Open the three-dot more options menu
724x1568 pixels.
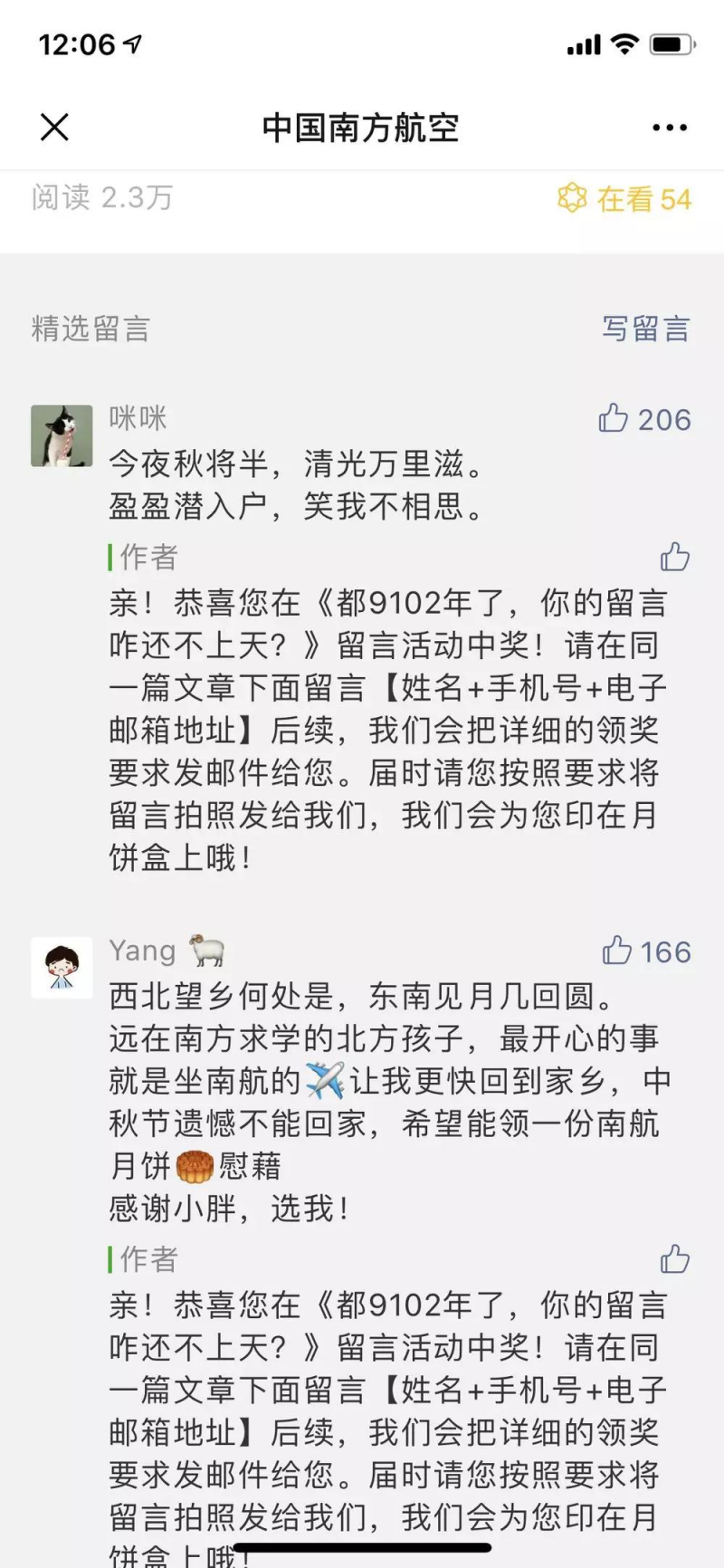(669, 128)
